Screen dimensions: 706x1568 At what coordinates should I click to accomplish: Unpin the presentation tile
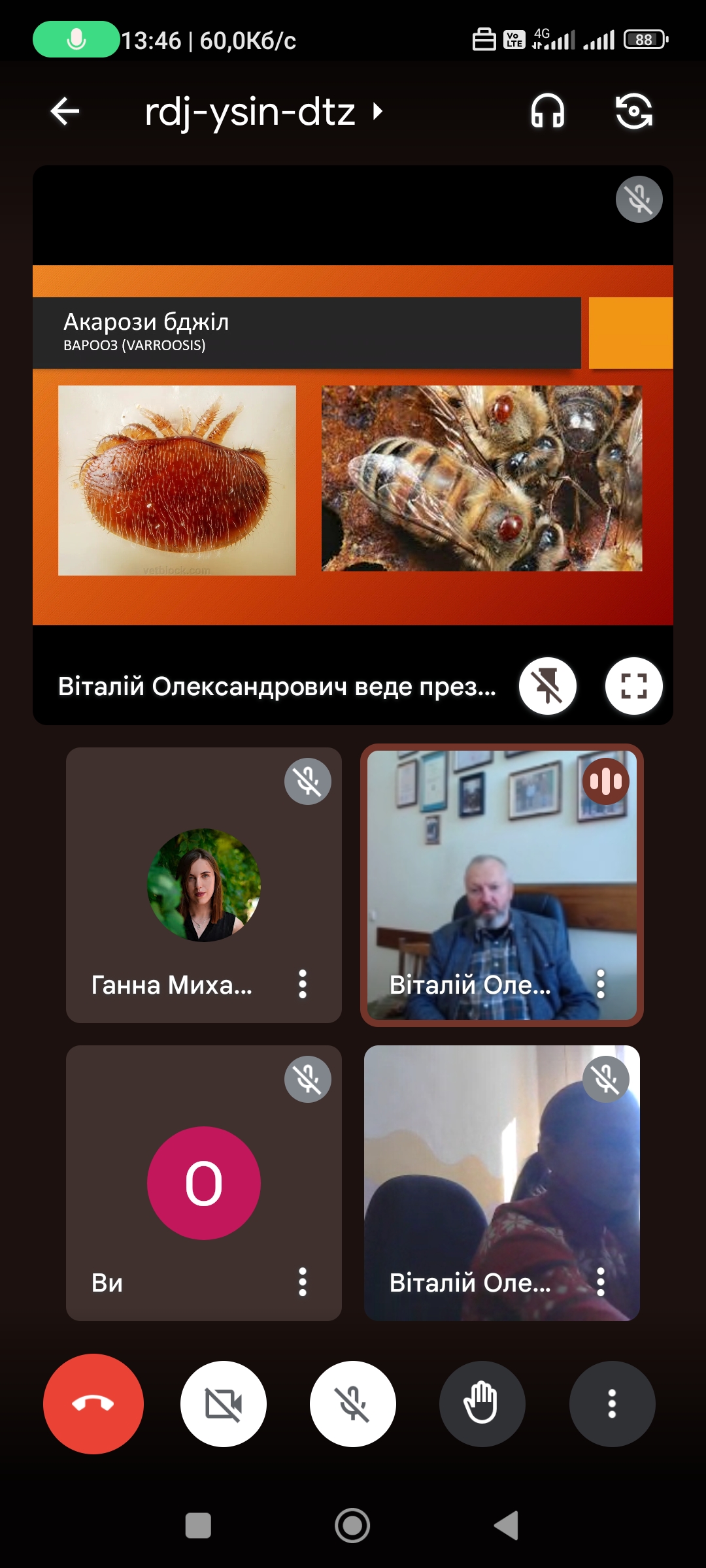[548, 686]
